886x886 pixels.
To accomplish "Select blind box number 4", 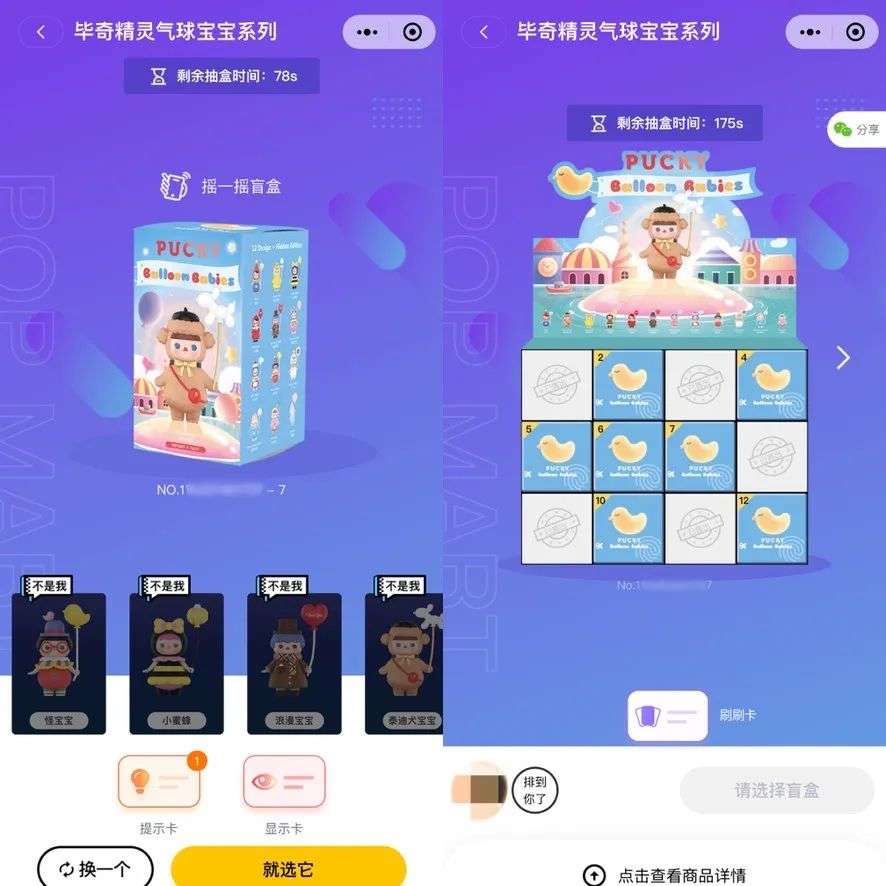I will pos(772,384).
